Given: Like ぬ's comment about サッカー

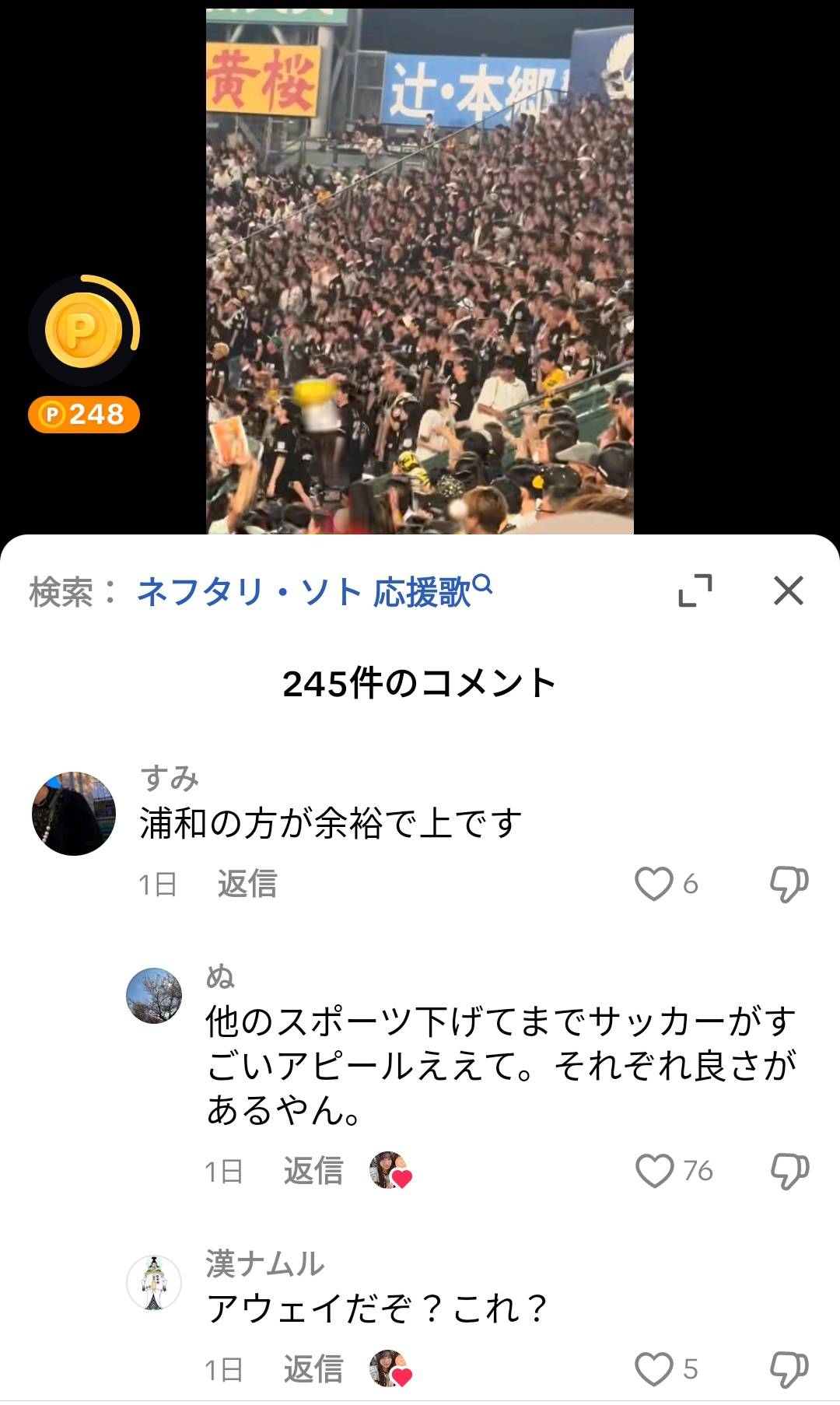Looking at the screenshot, I should [x=654, y=1171].
